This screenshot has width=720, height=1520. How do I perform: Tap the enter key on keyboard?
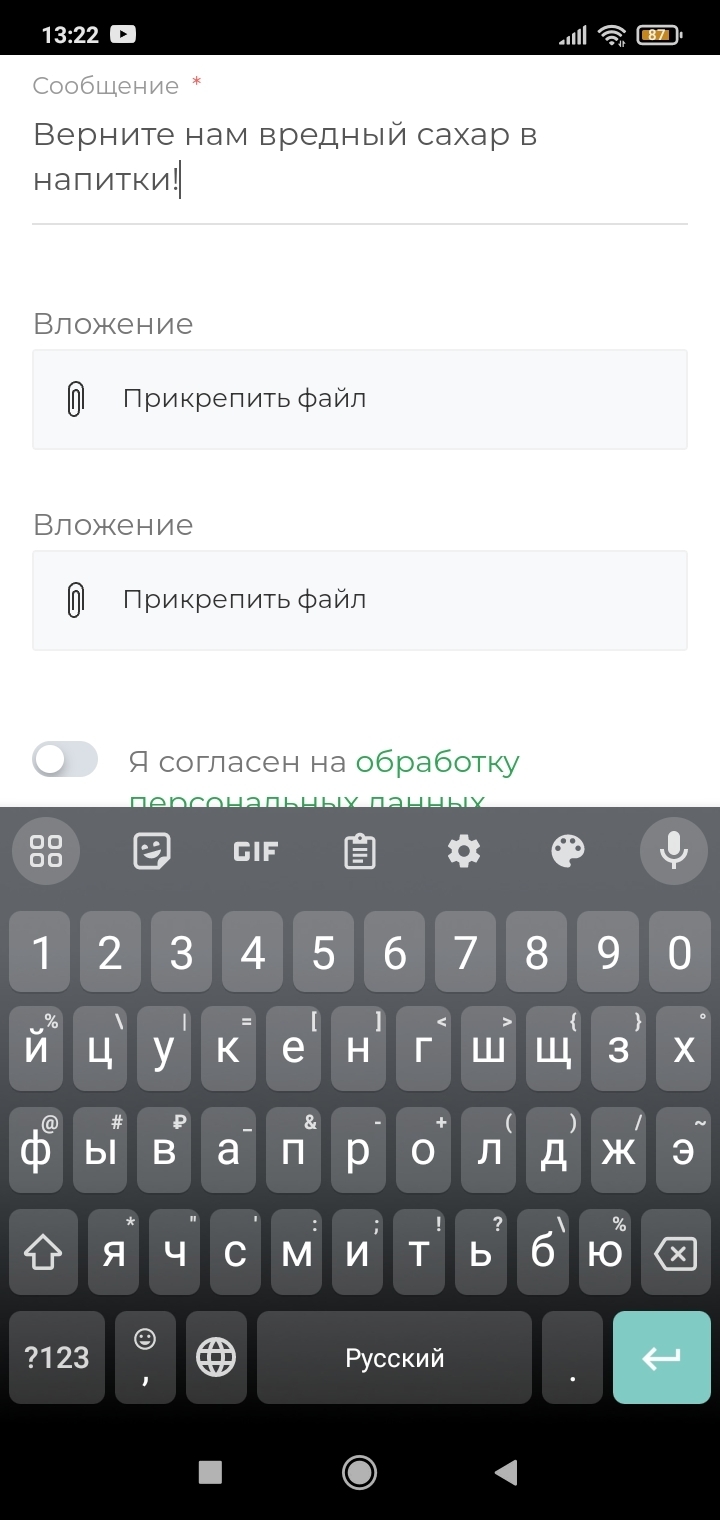point(662,1357)
